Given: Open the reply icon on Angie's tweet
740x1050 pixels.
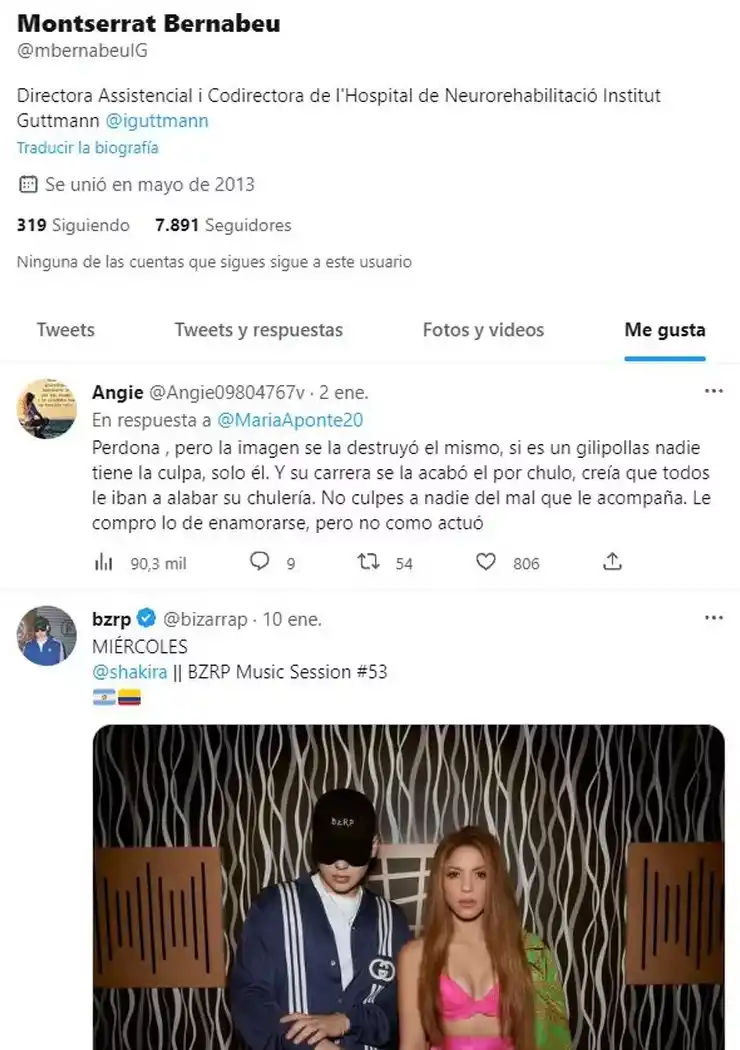Looking at the screenshot, I should coord(260,562).
